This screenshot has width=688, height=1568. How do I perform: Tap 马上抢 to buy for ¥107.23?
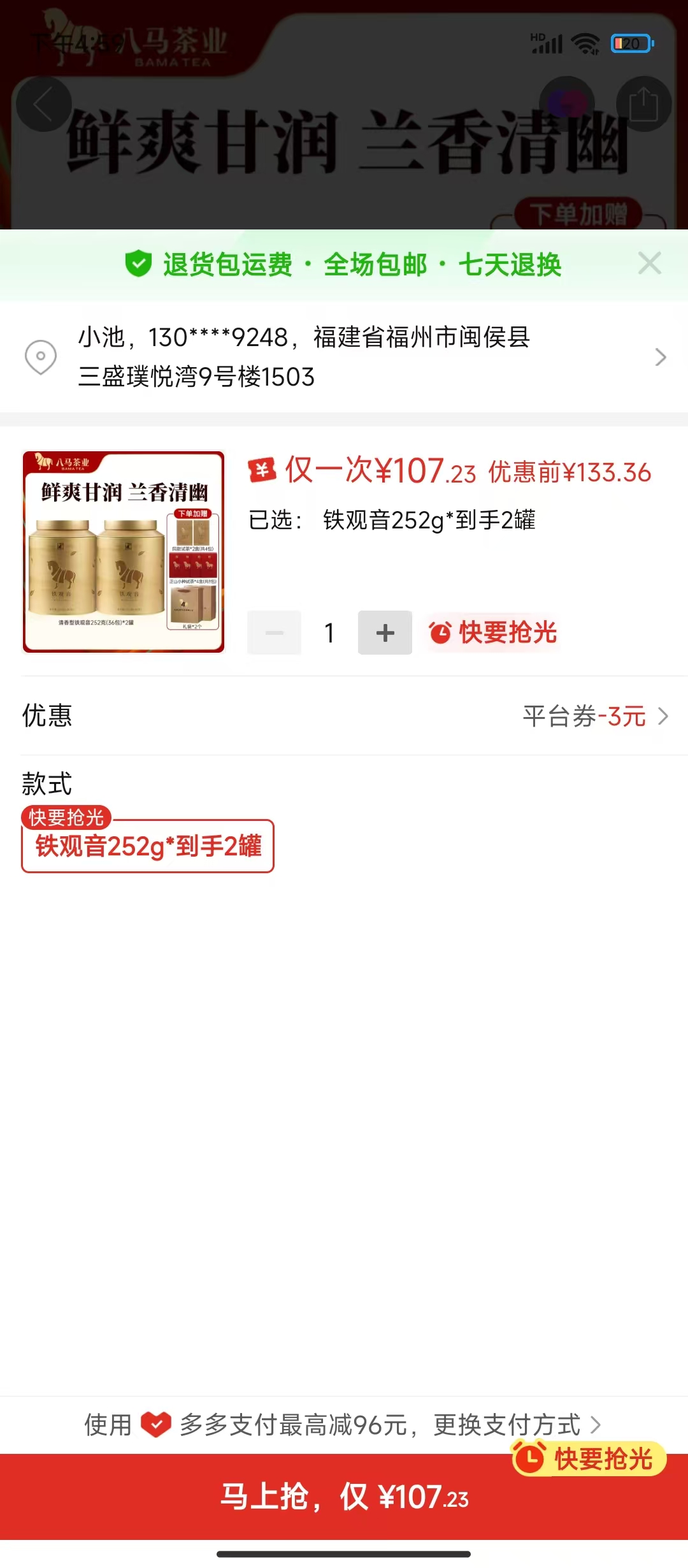pyautogui.click(x=344, y=1497)
